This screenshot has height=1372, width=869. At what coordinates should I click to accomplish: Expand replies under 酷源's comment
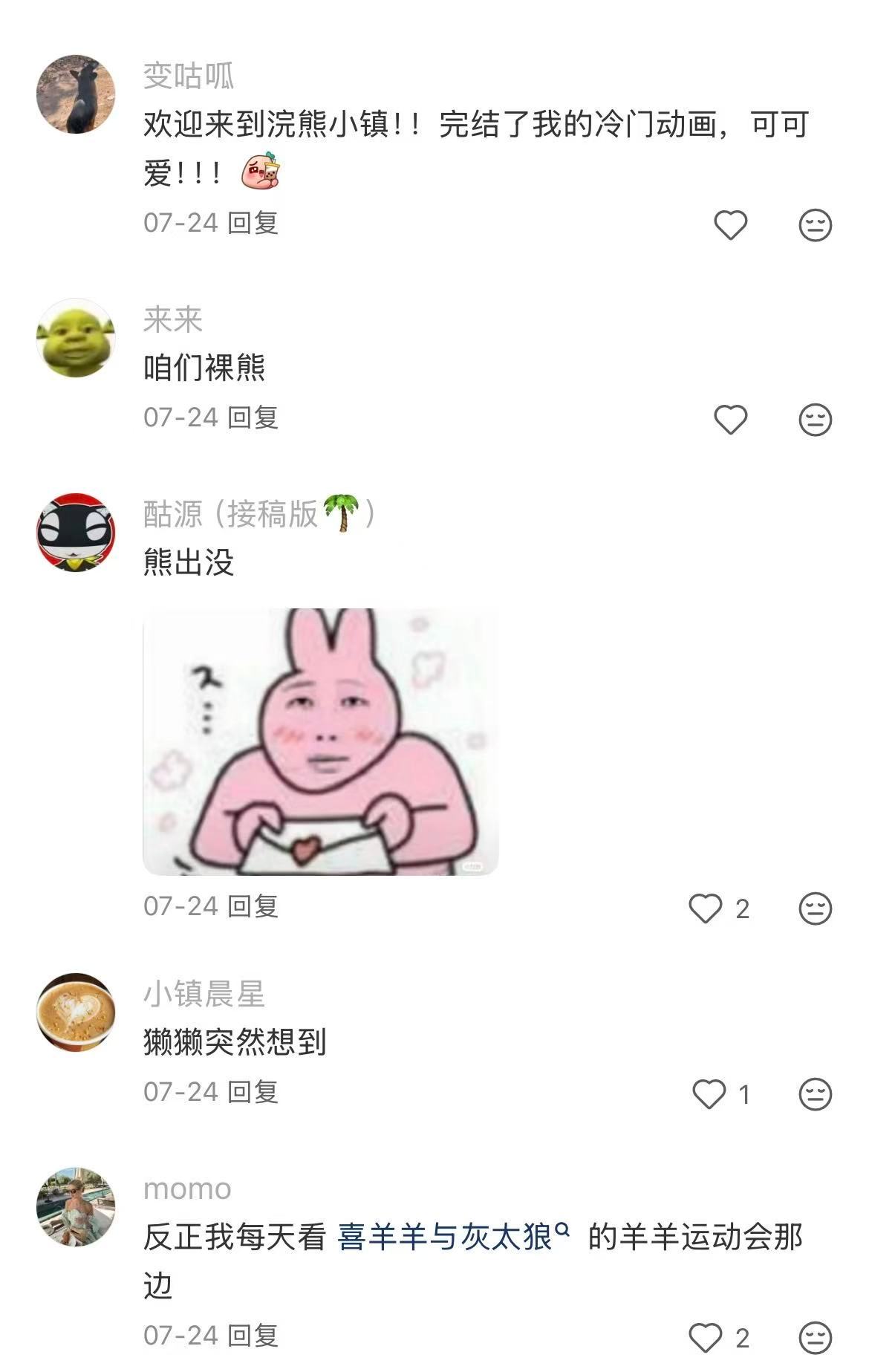(x=256, y=906)
